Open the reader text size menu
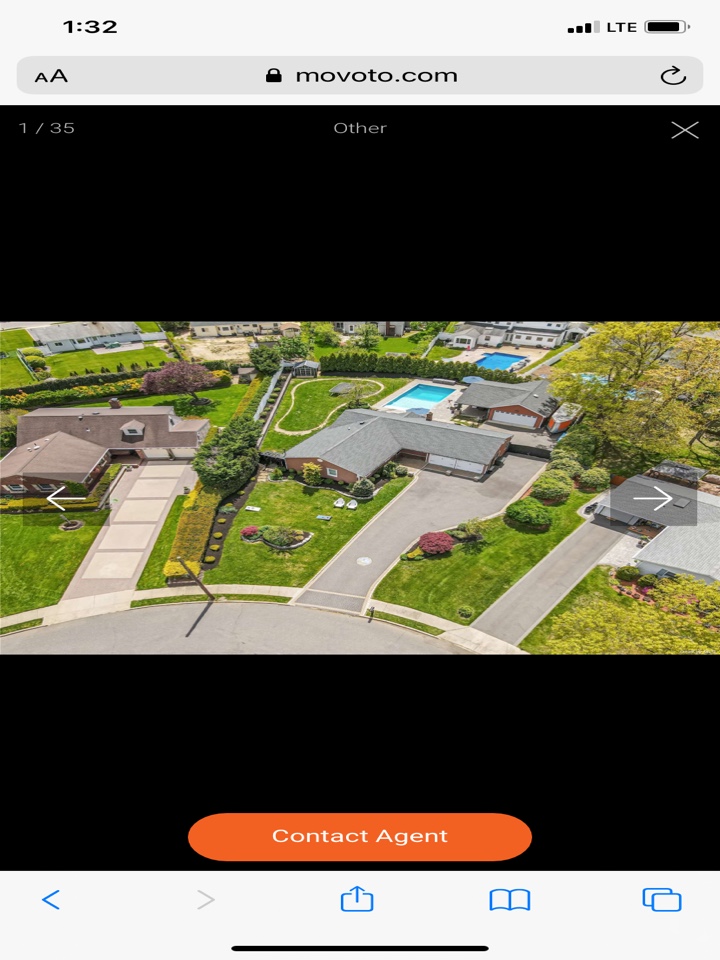The height and width of the screenshot is (960, 720). pos(51,76)
